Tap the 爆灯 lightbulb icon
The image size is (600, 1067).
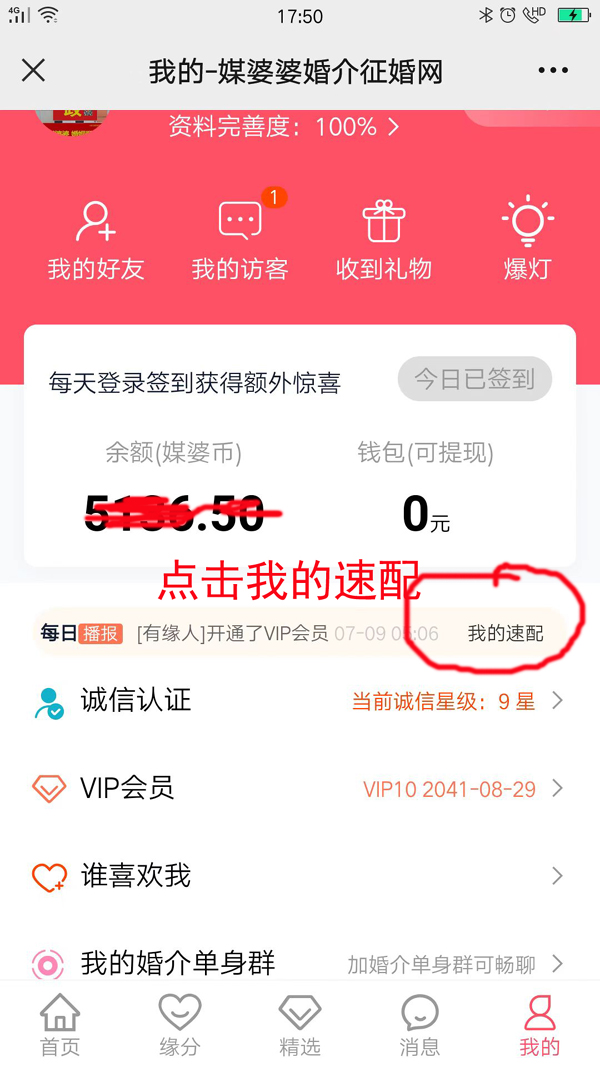pos(527,241)
